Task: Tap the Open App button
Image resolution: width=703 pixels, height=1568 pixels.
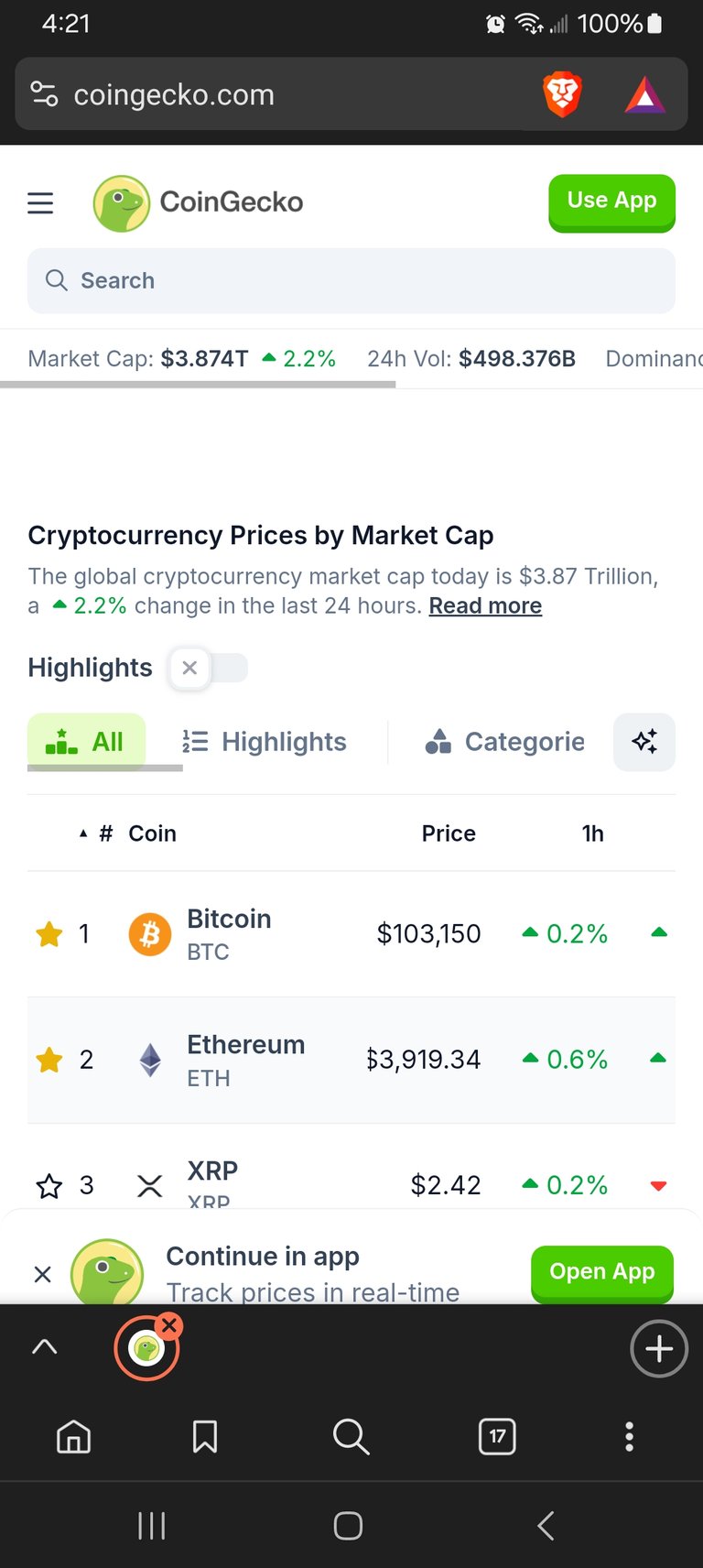Action: pos(602,1272)
